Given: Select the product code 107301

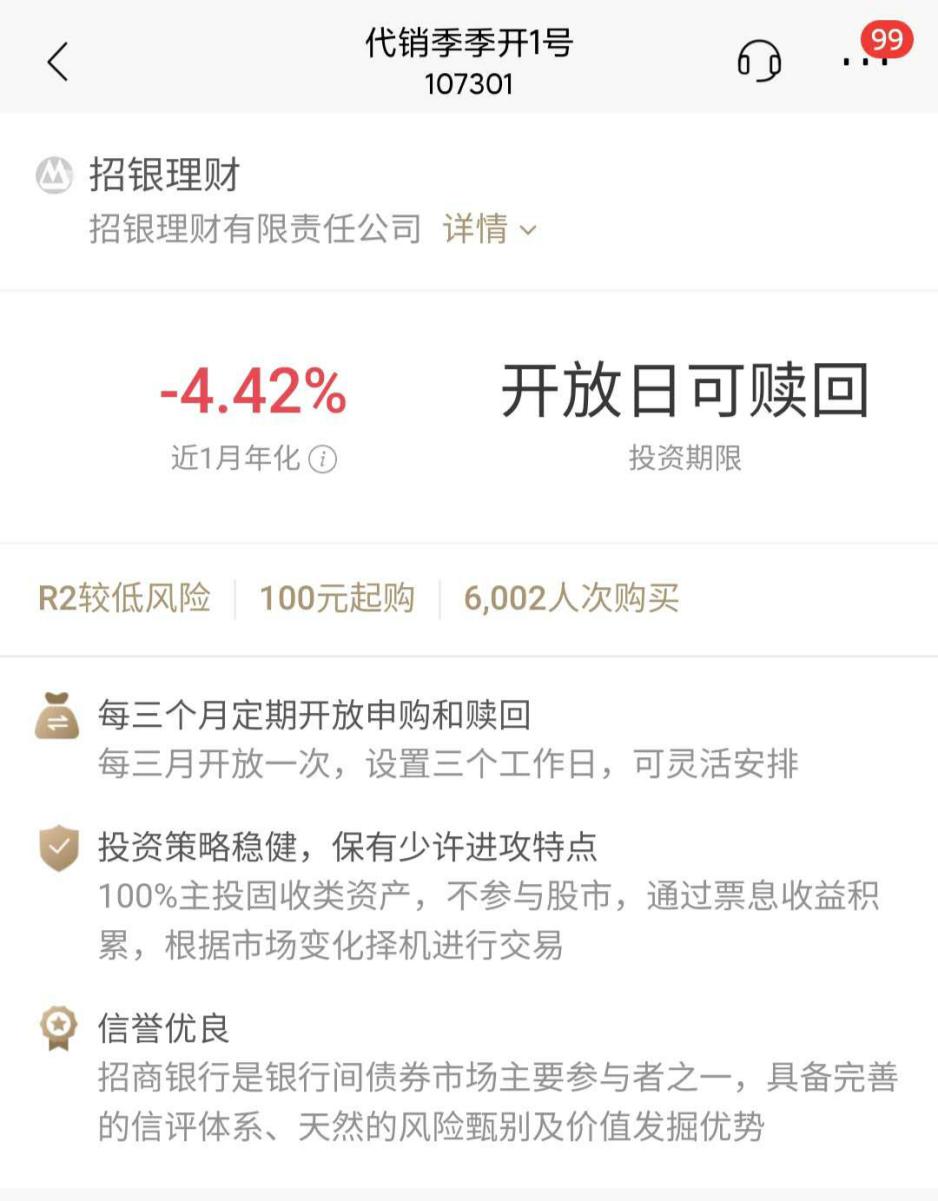Looking at the screenshot, I should pyautogui.click(x=468, y=84).
